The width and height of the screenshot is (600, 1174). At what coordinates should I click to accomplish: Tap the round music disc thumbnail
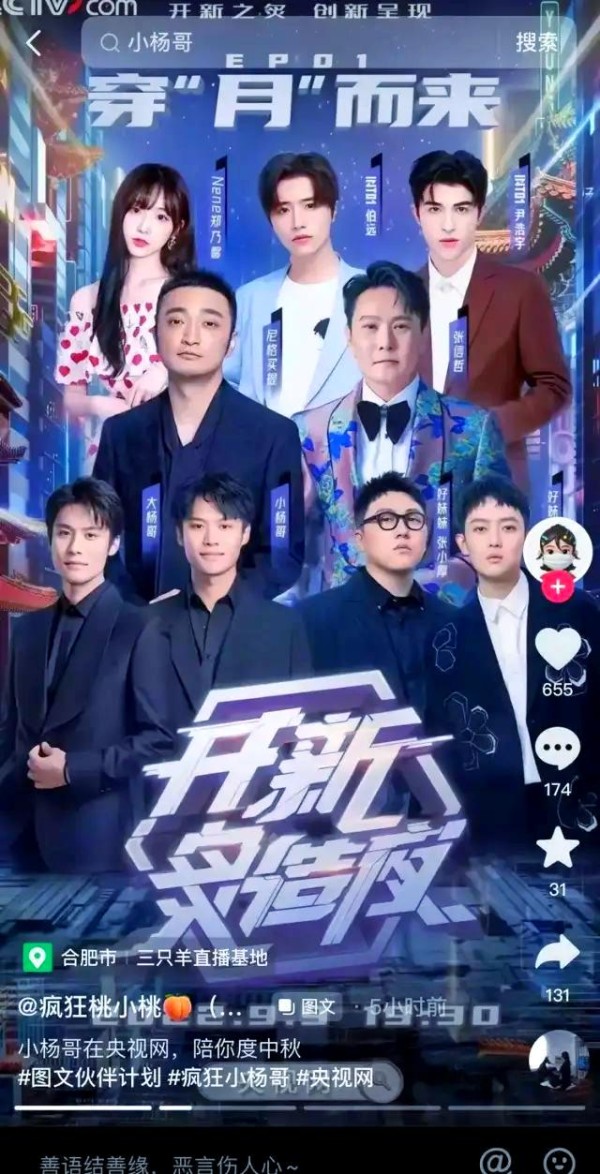click(x=557, y=1060)
